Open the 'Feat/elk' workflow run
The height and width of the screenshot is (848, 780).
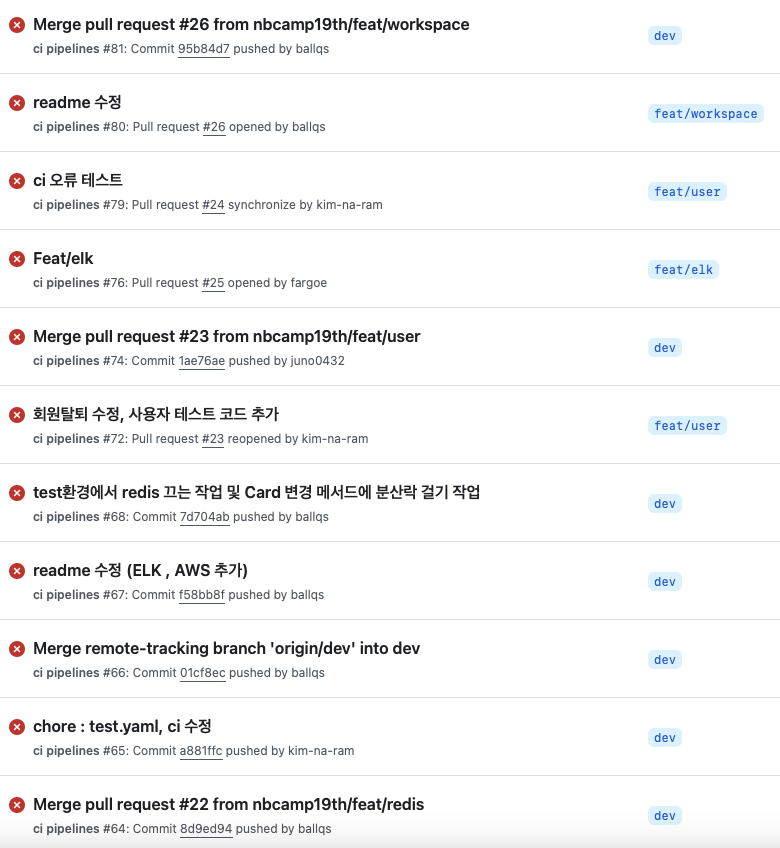(63, 258)
